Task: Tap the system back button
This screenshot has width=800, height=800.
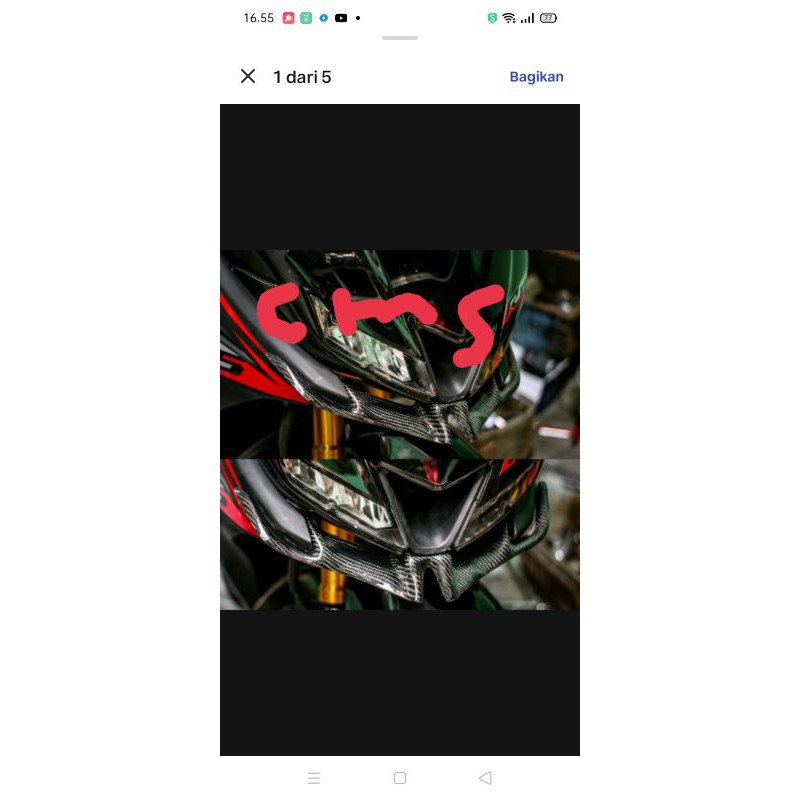Action: (x=485, y=778)
